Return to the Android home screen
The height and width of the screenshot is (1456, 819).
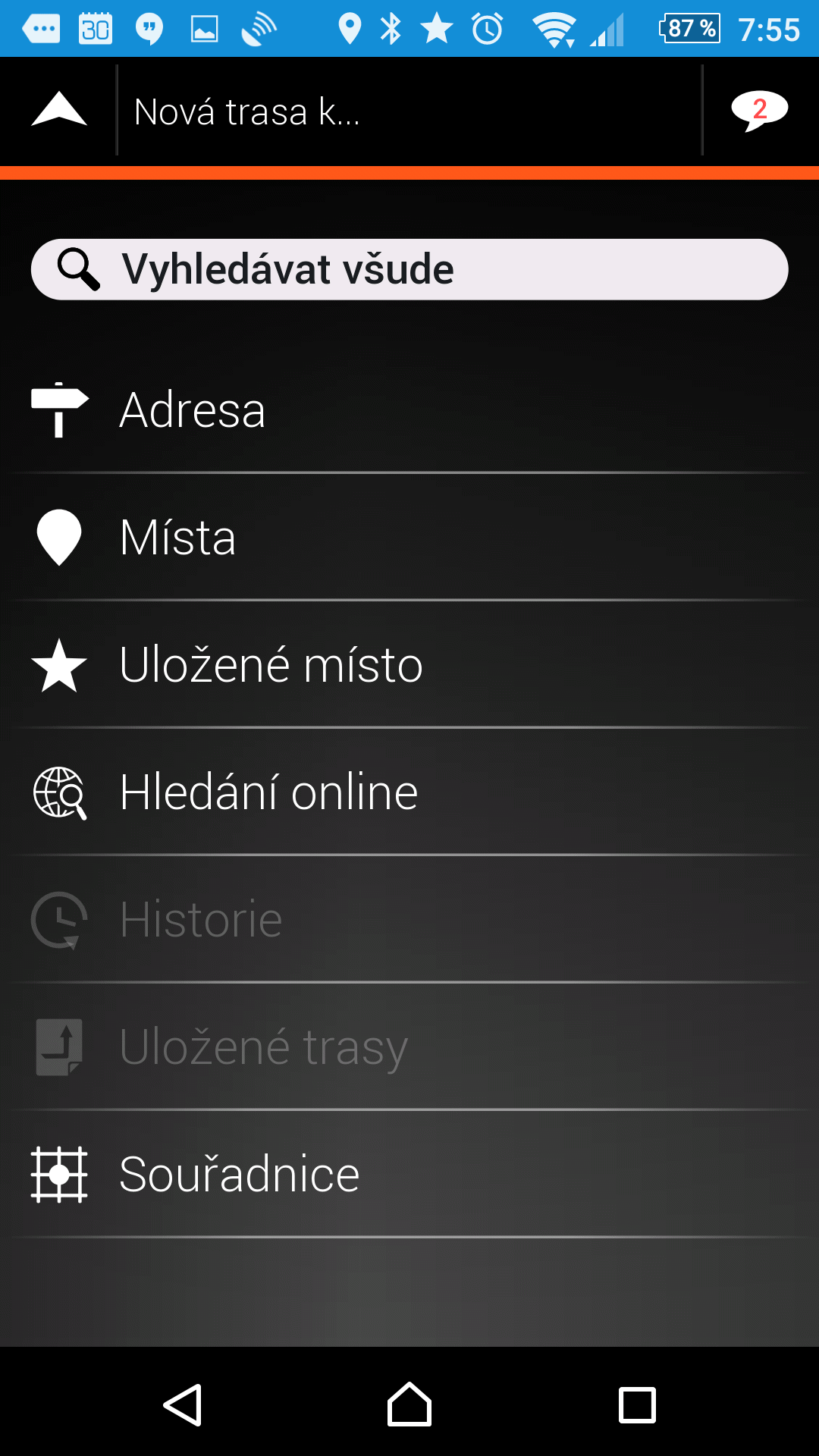(x=409, y=1405)
